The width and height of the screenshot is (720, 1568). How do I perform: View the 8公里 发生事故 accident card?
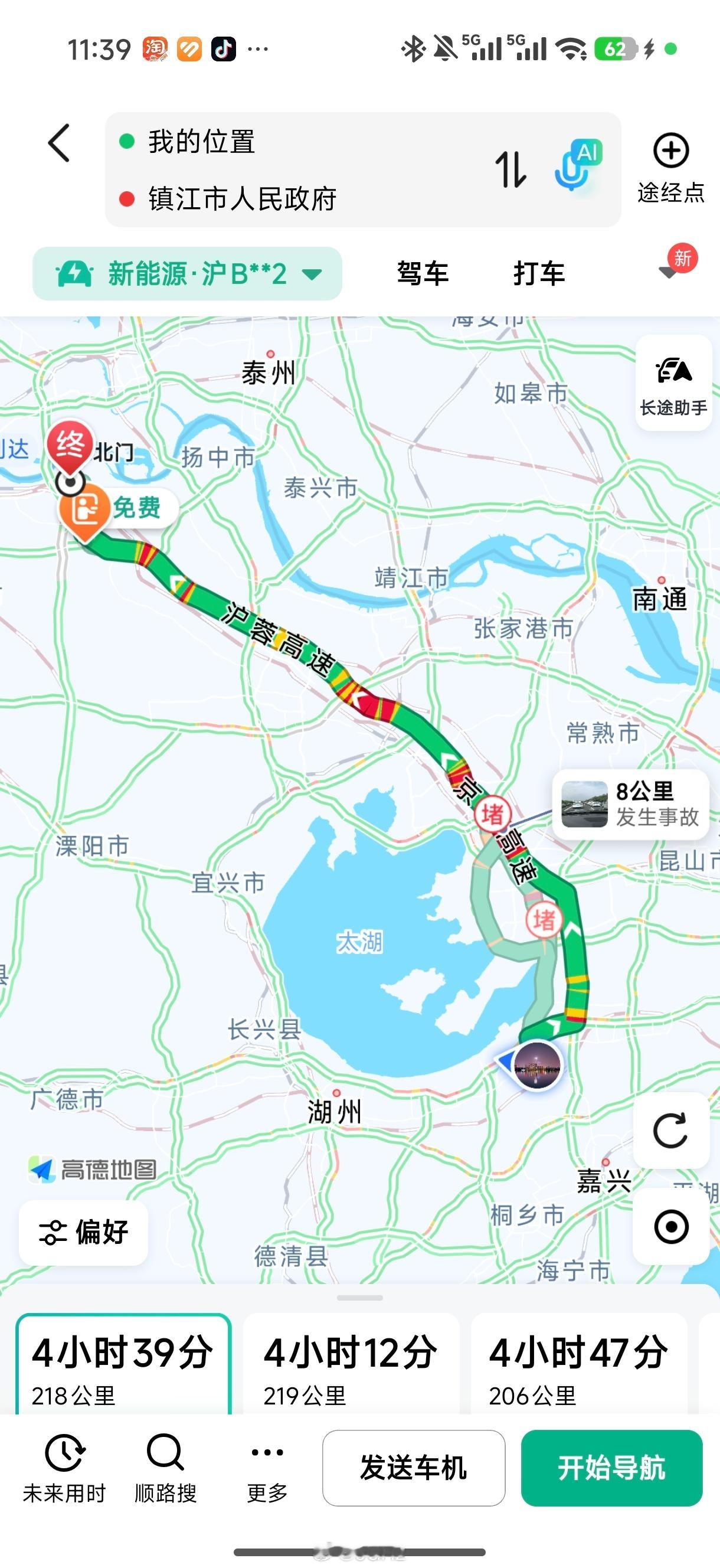[x=630, y=804]
